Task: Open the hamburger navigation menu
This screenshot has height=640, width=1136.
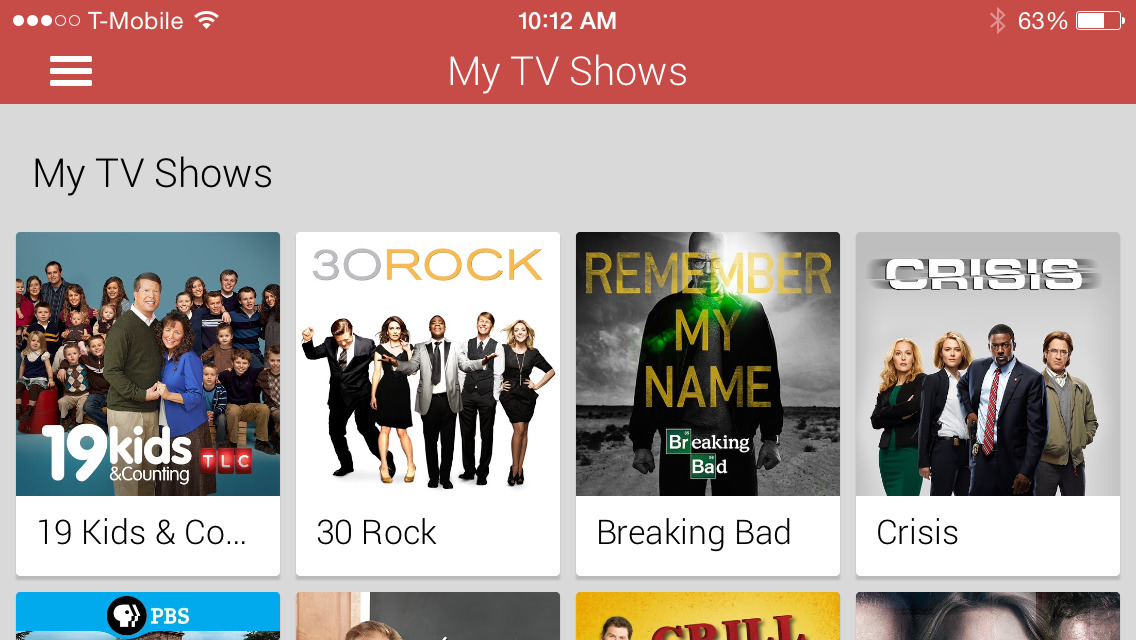Action: [71, 71]
